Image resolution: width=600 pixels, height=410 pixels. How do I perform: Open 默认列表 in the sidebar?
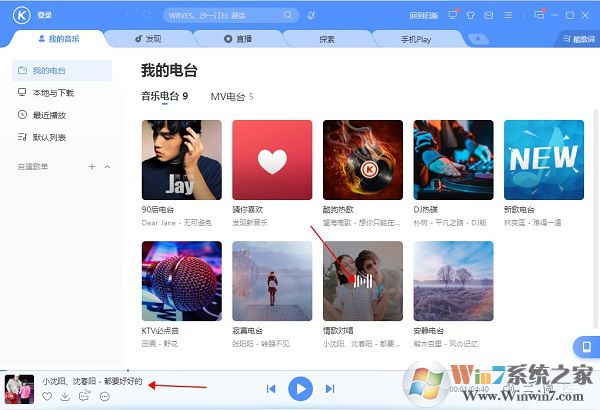[48, 137]
